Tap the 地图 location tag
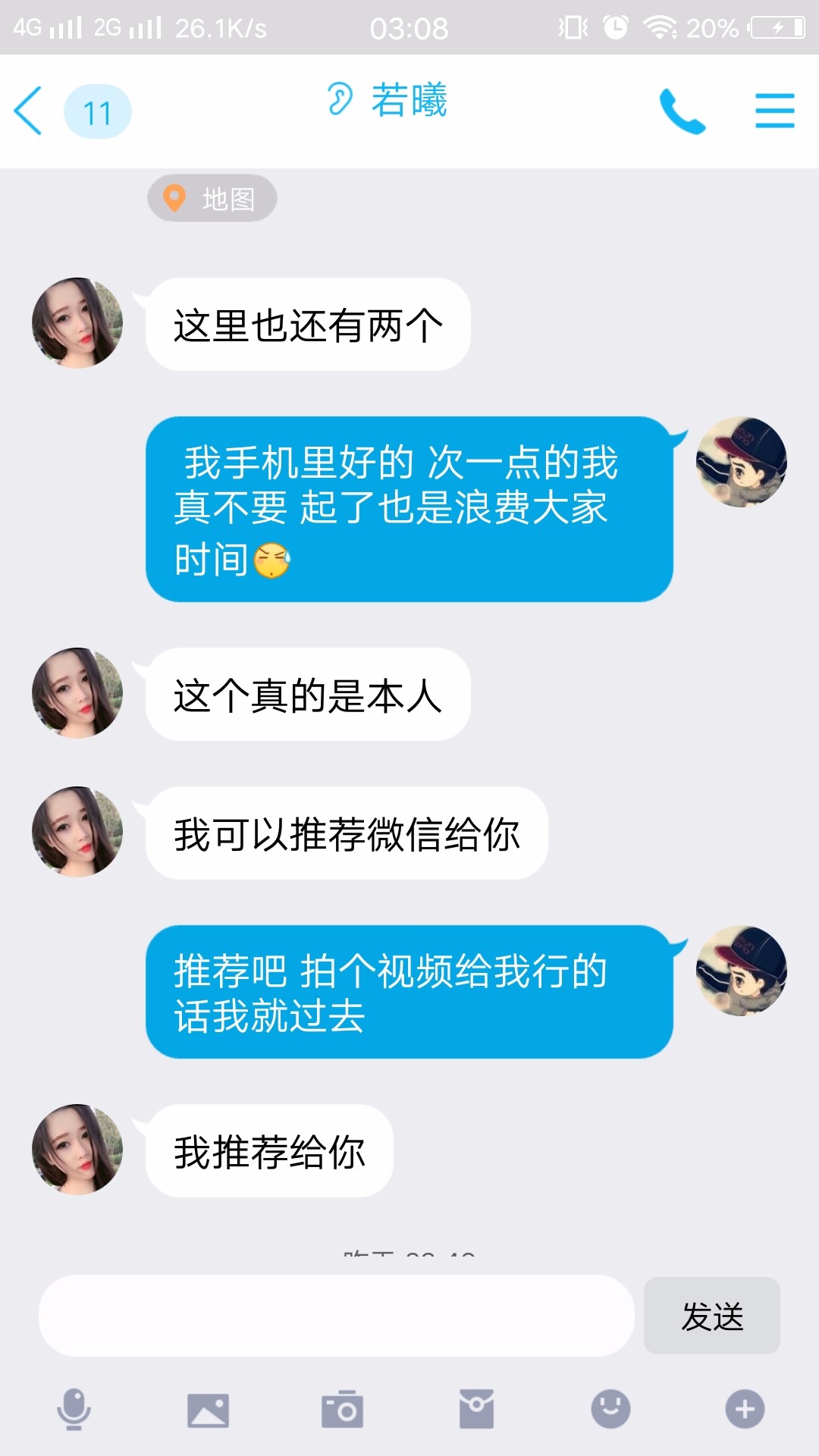The width and height of the screenshot is (819, 1456). (211, 197)
